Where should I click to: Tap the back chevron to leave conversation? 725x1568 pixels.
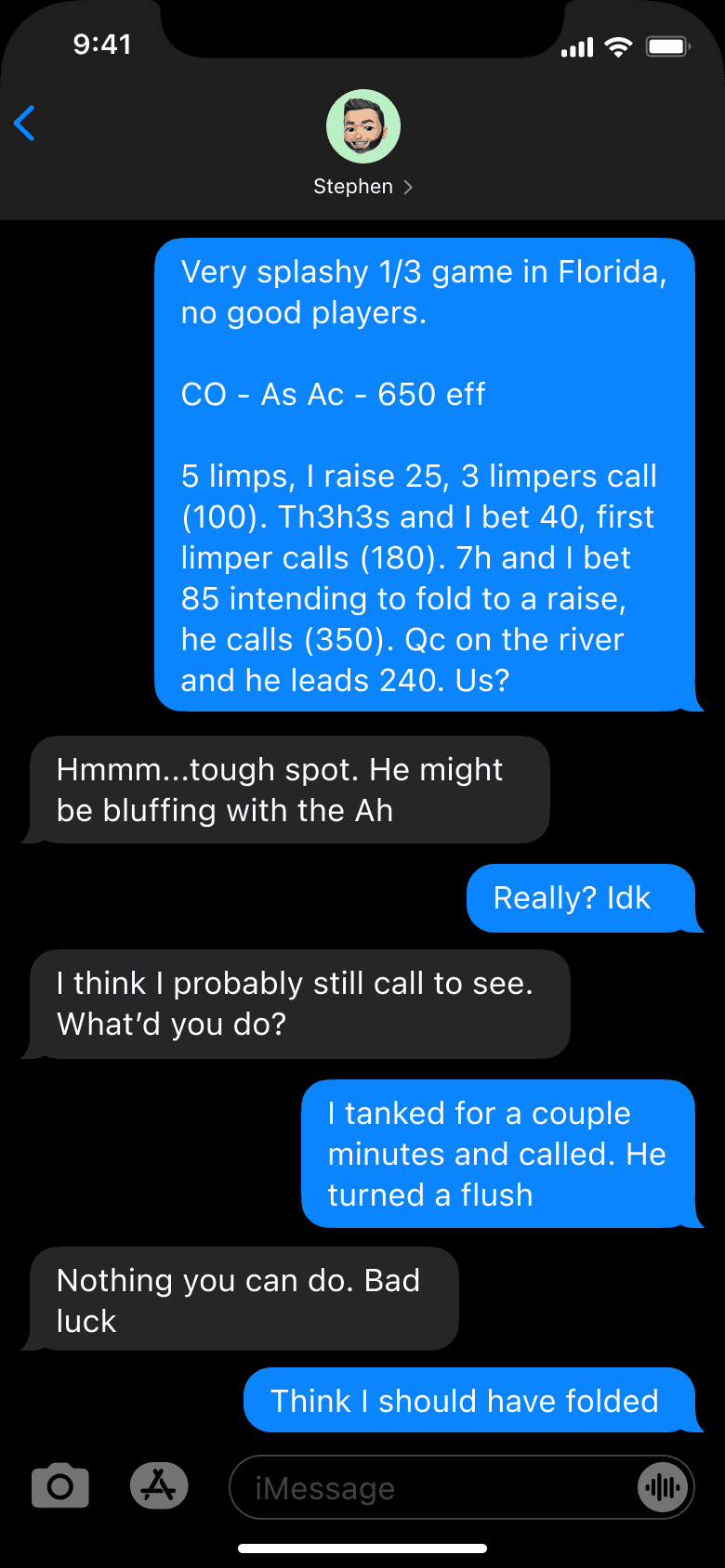pyautogui.click(x=25, y=123)
